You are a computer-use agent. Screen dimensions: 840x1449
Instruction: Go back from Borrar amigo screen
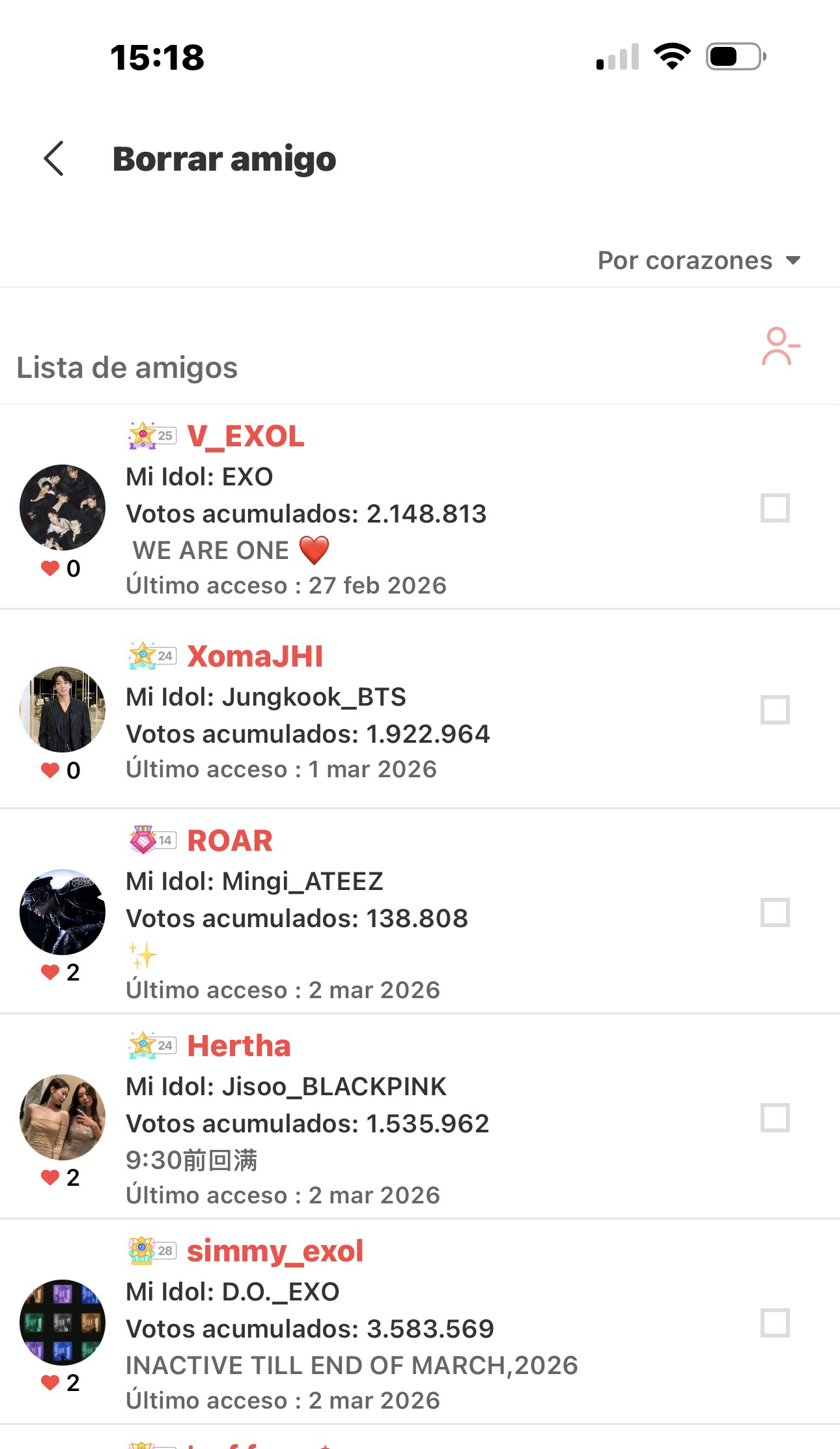coord(54,159)
